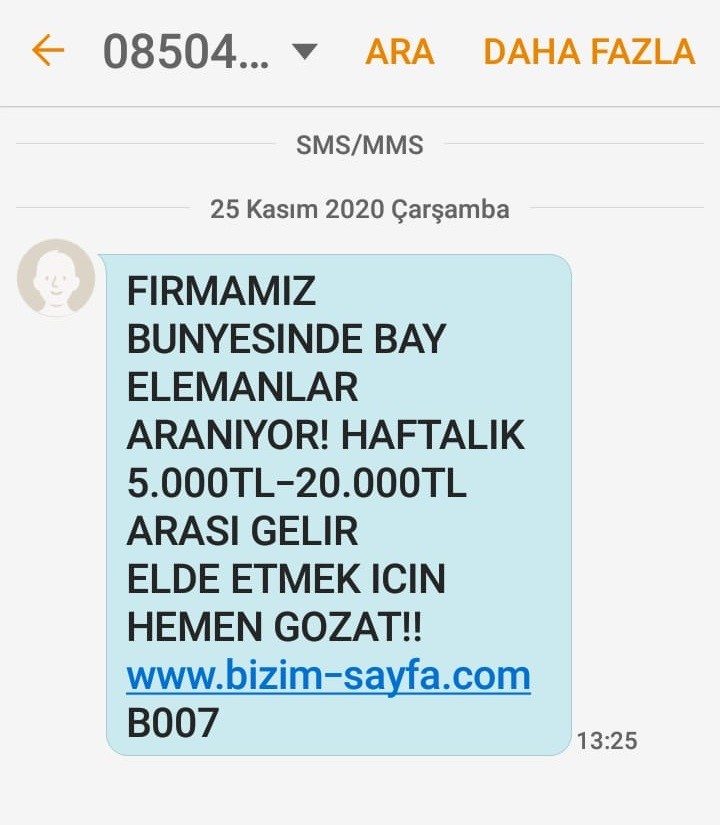Call the sender with ARA
This screenshot has width=720, height=825.
400,51
